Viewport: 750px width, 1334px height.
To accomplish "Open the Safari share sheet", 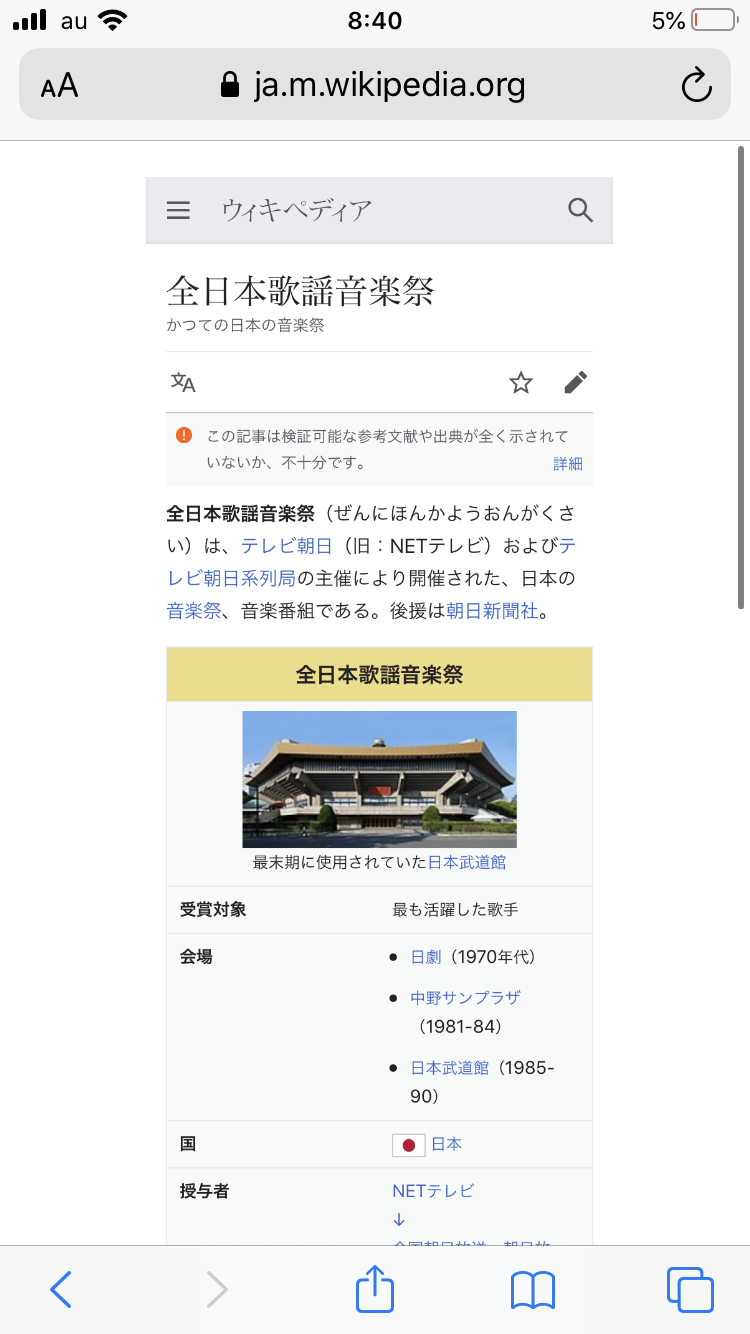I will (x=375, y=1290).
